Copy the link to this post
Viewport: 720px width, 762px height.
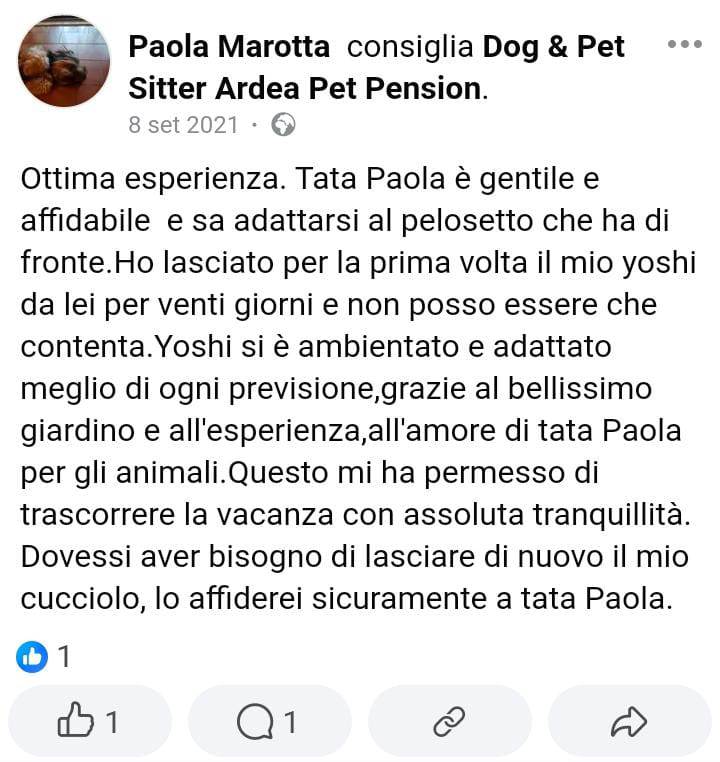(449, 721)
